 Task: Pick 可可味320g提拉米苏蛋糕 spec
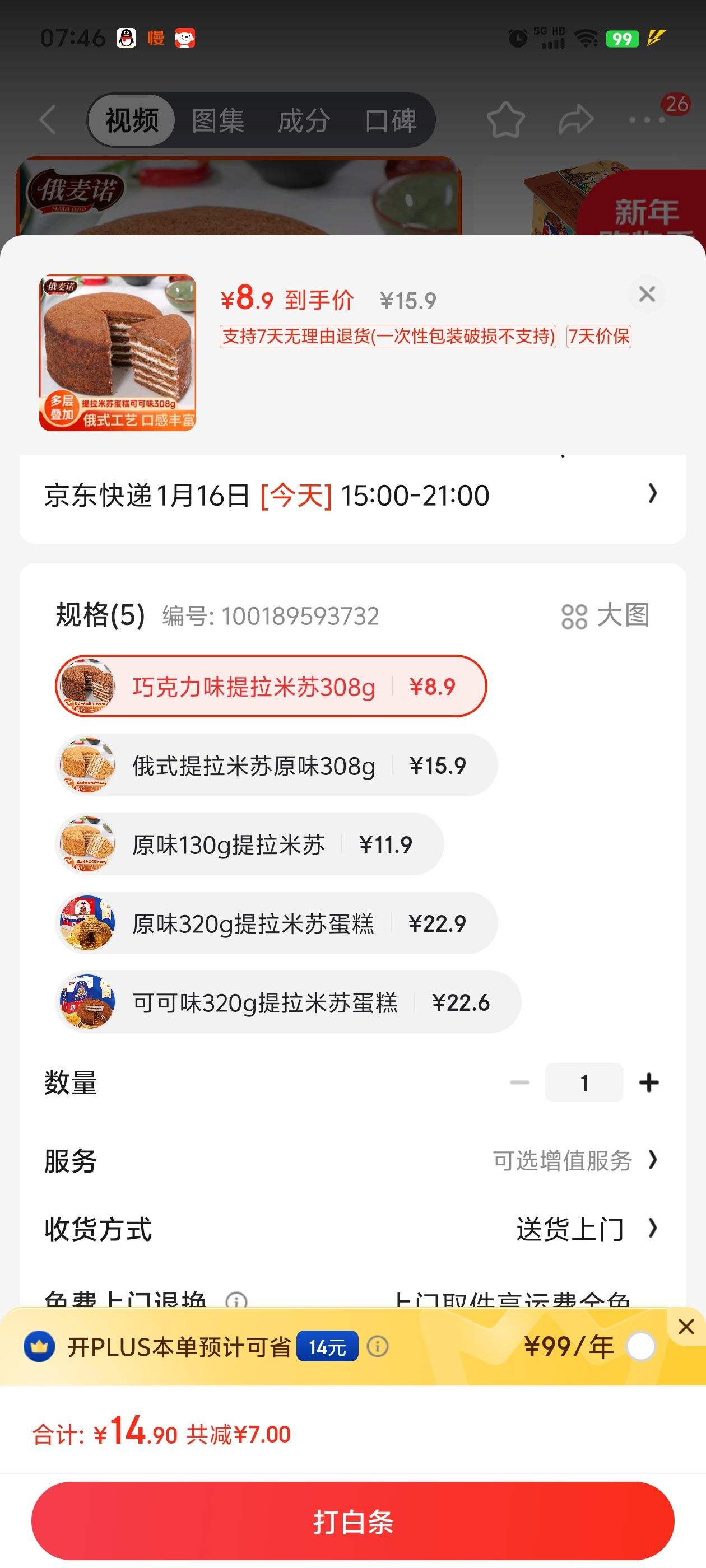[x=287, y=1002]
